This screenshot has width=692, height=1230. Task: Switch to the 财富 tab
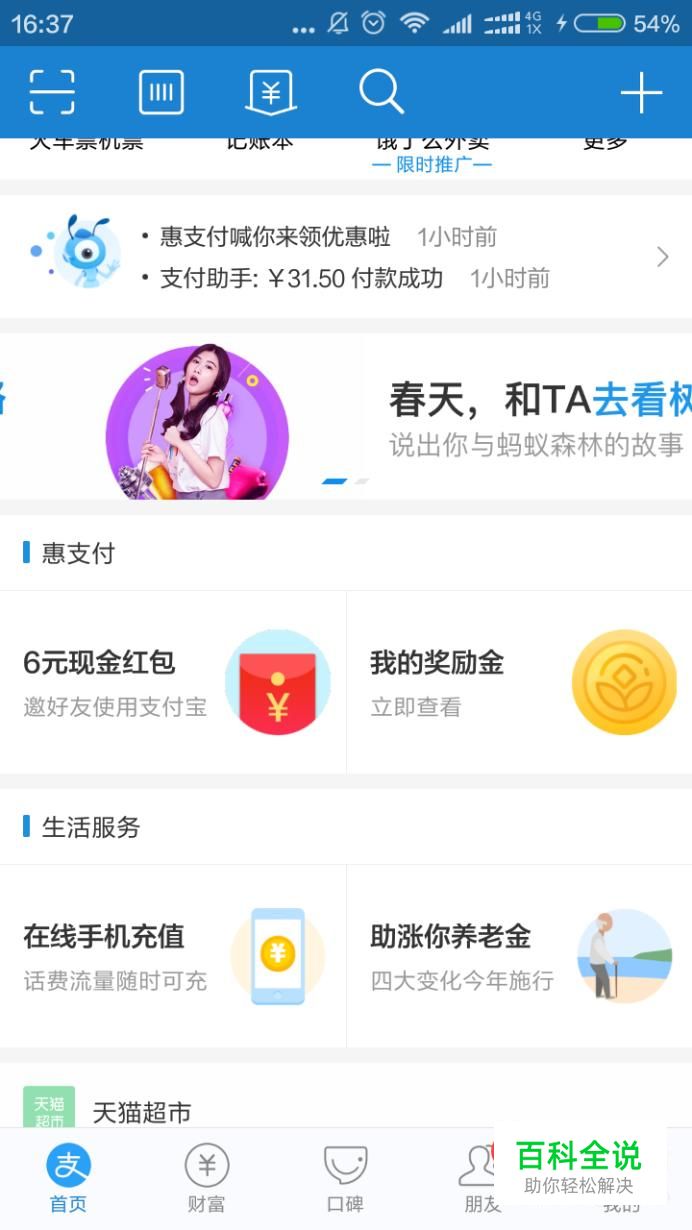coord(207,1178)
